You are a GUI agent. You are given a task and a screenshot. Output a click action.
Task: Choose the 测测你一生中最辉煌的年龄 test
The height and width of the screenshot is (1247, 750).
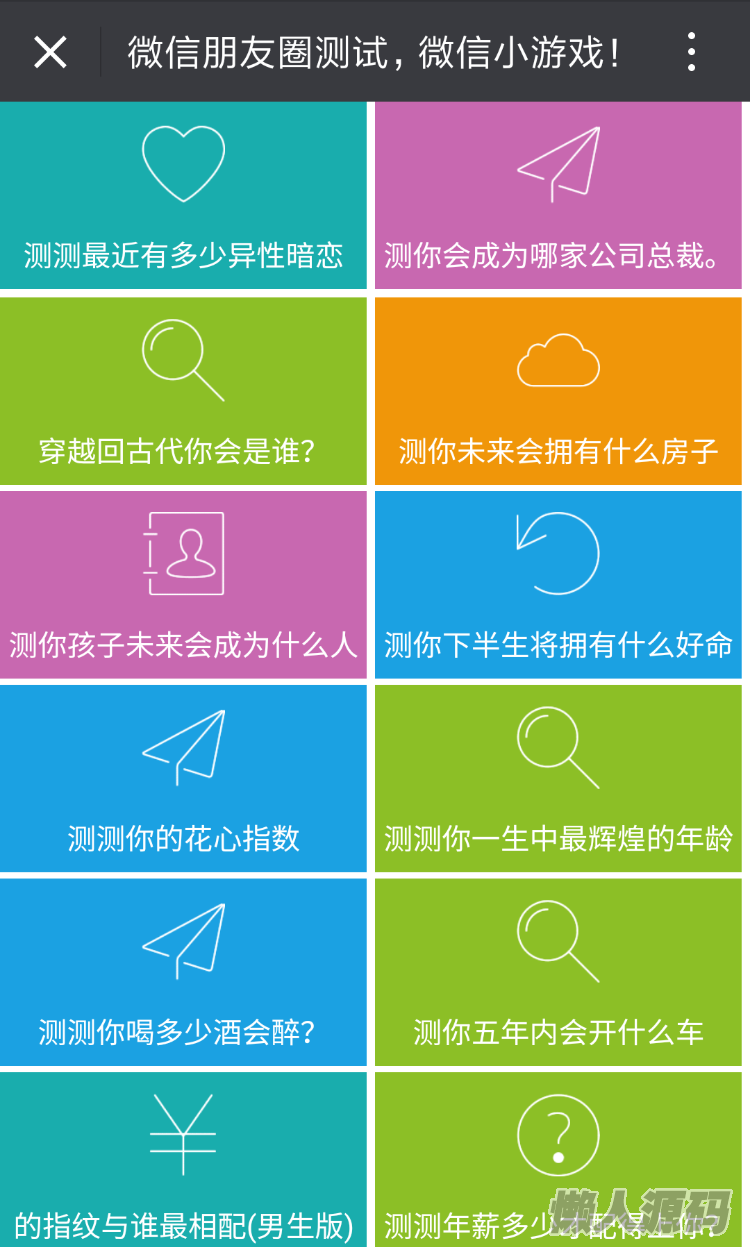558,778
